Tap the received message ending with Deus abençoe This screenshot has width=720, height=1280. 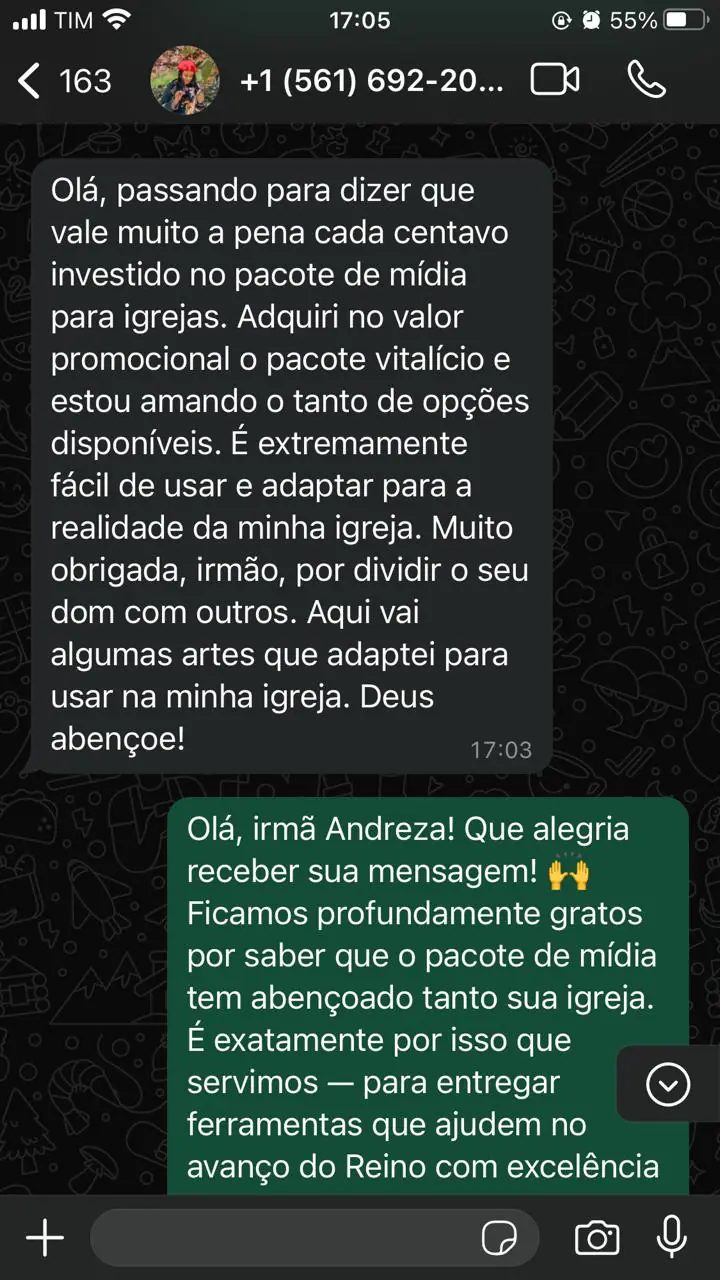[x=290, y=465]
